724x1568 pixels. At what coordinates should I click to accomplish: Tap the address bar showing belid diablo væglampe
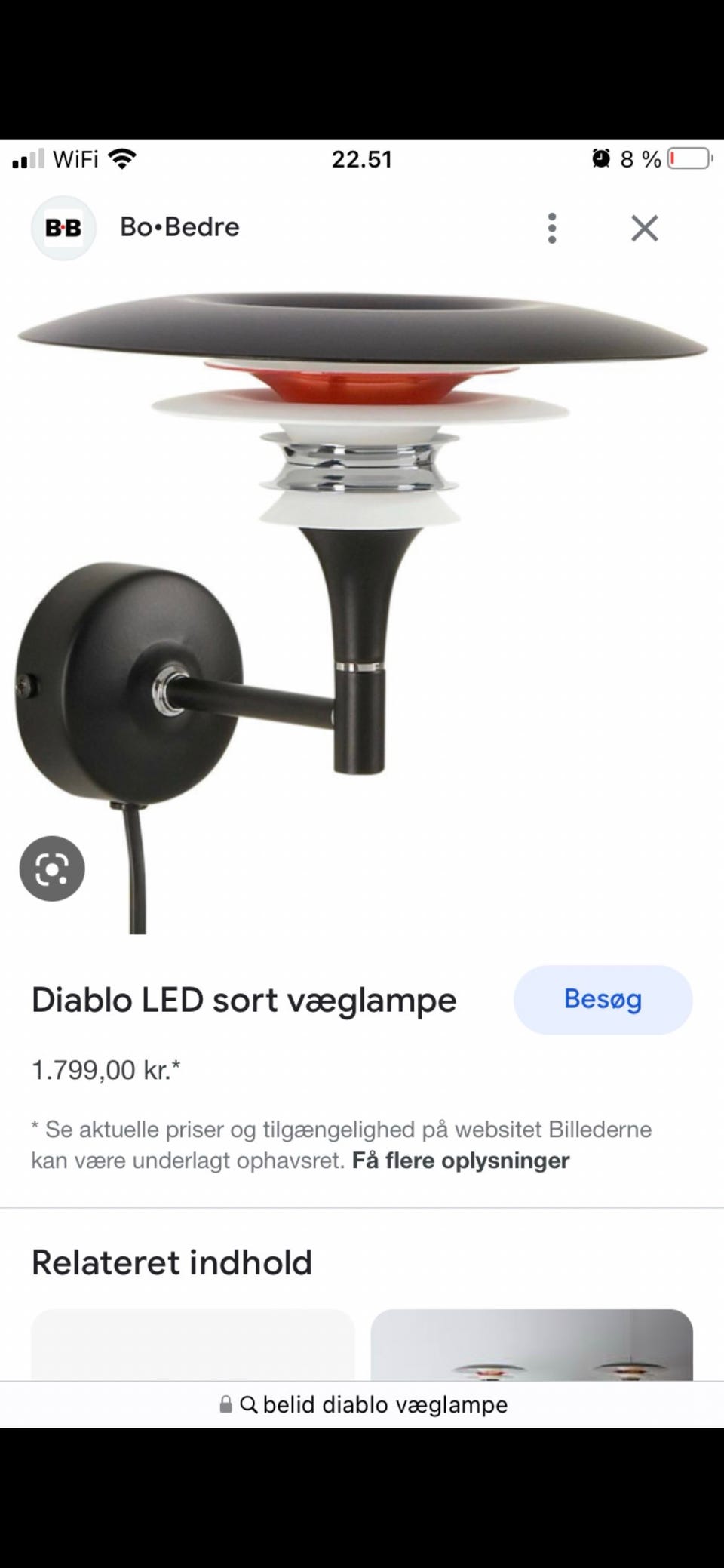point(364,1404)
